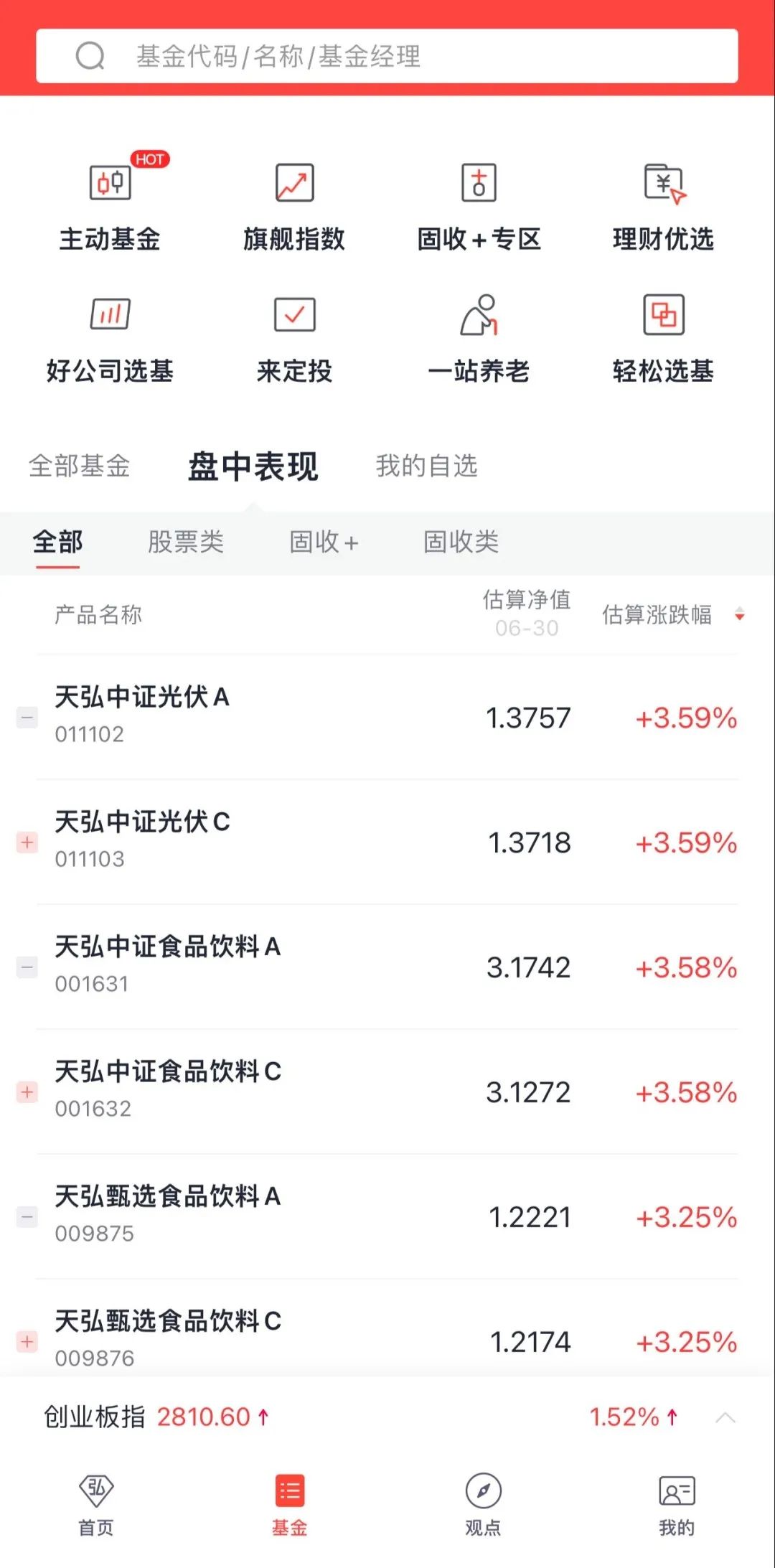Switch to 全部基金 tab
Image resolution: width=775 pixels, height=1568 pixels.
pos(80,466)
